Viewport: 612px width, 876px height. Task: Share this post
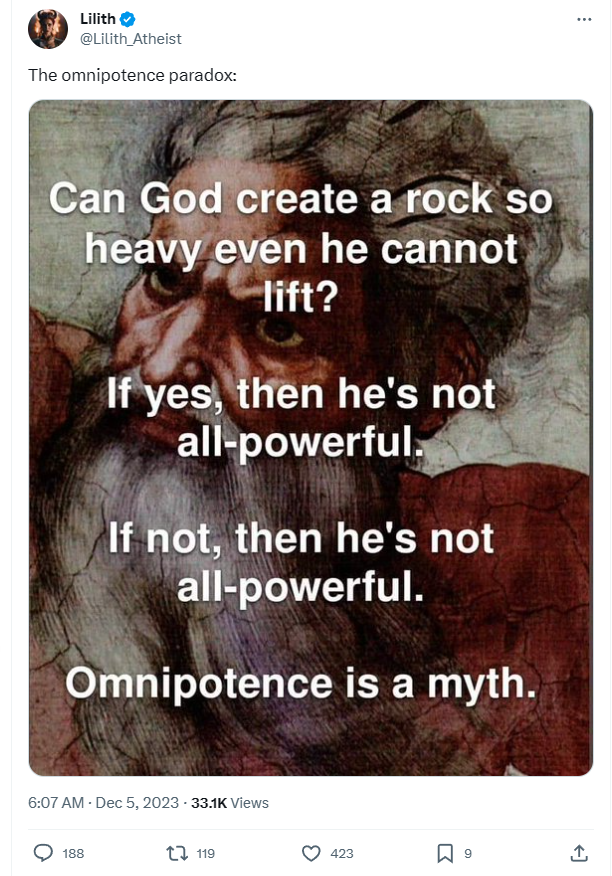click(x=579, y=853)
